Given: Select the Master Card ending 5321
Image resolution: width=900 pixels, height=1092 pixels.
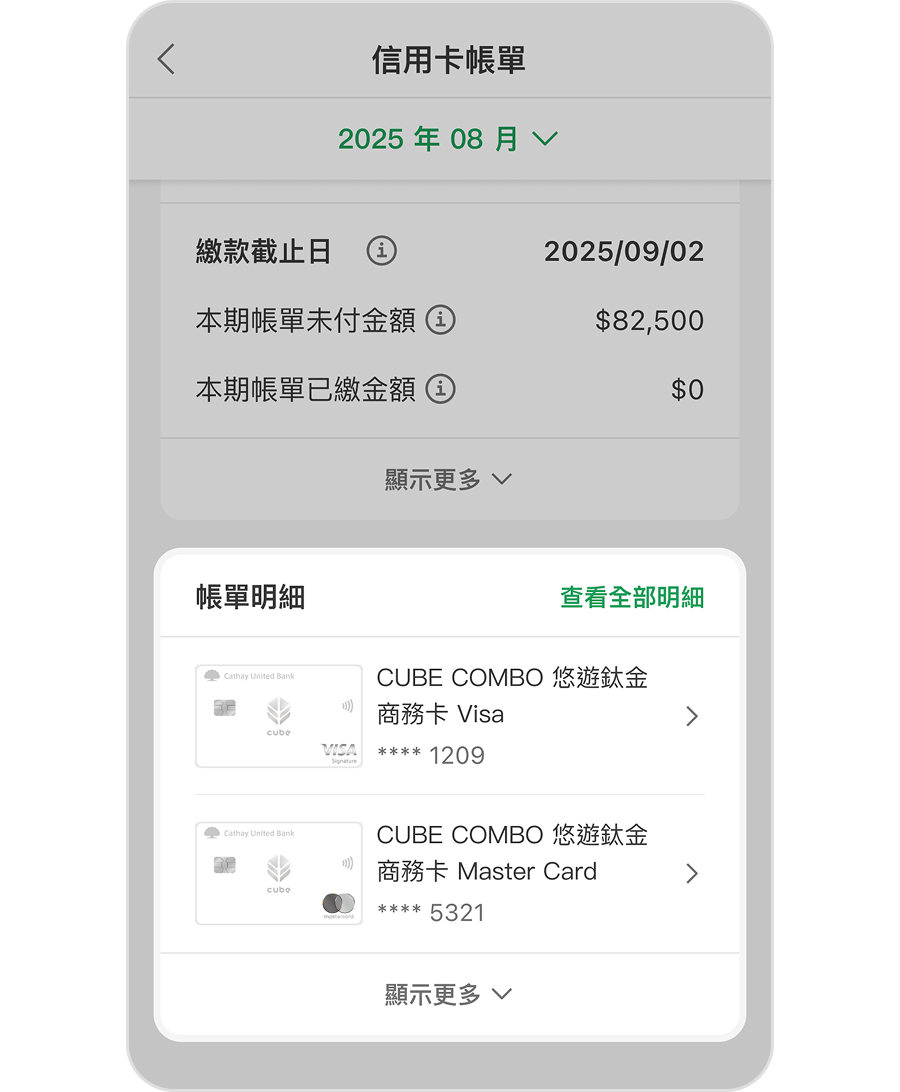Looking at the screenshot, I should click(449, 873).
